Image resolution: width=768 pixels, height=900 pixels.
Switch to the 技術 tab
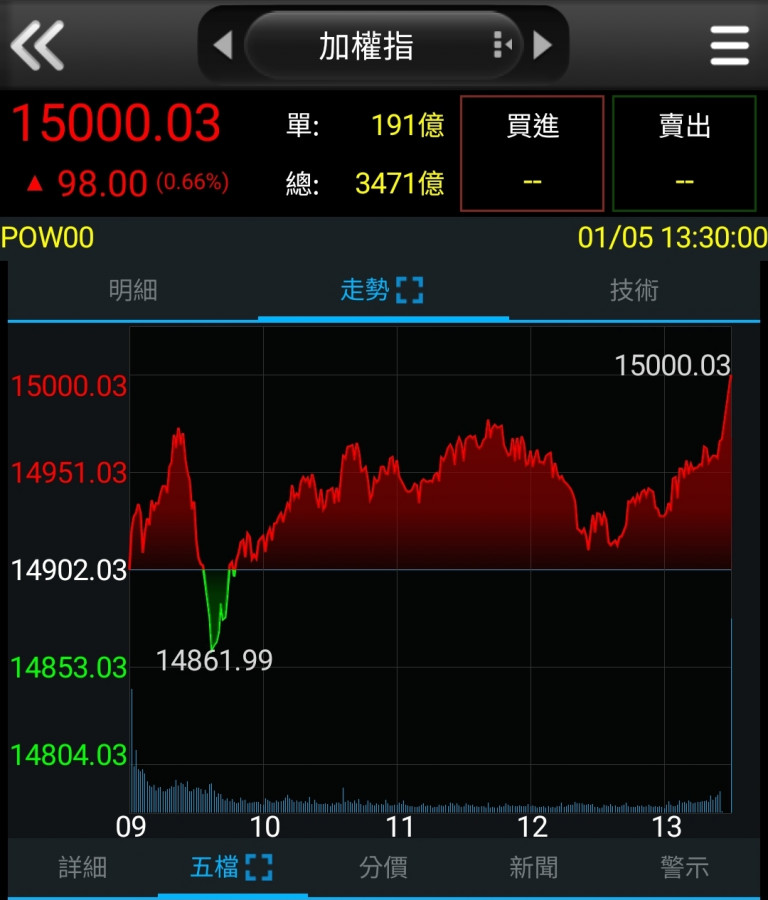coord(634,291)
